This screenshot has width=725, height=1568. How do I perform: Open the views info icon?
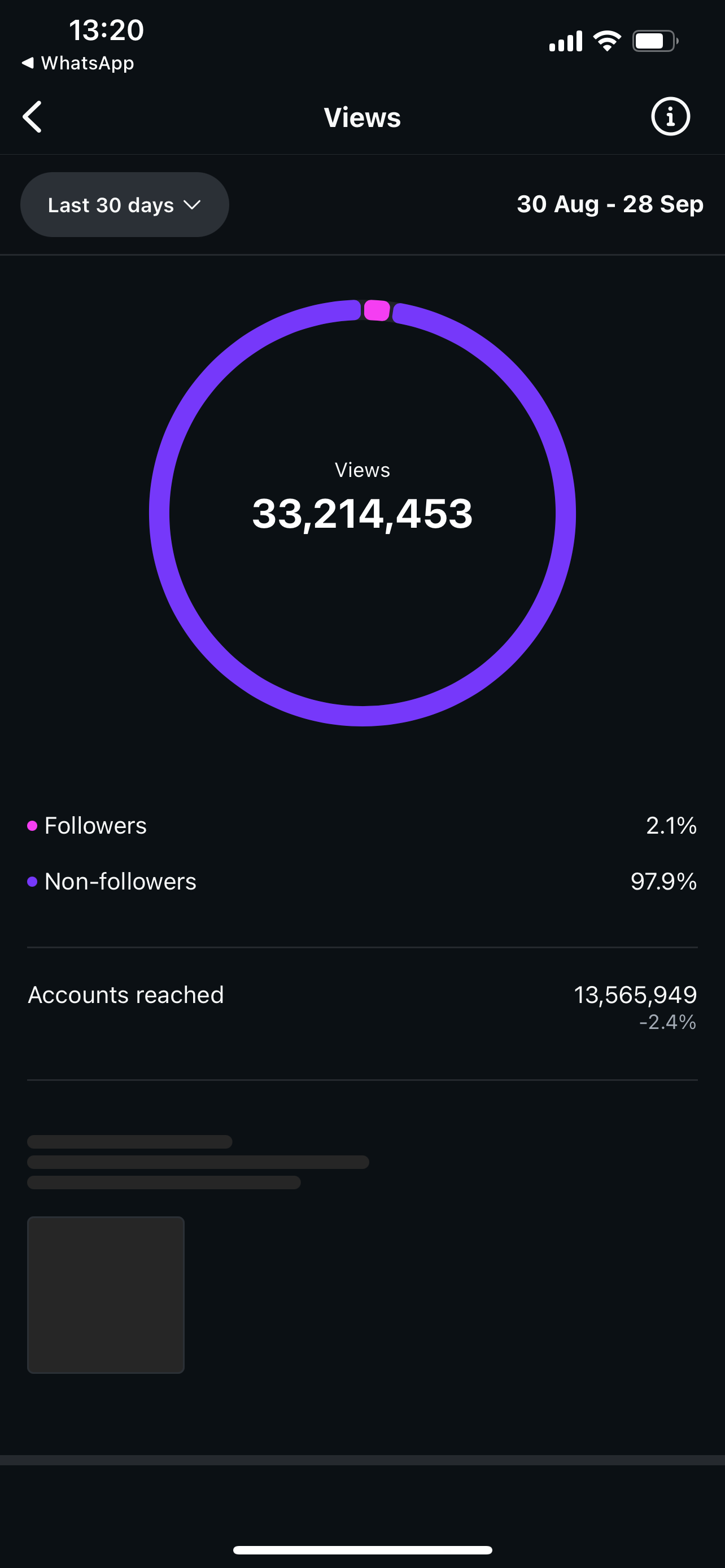(670, 117)
